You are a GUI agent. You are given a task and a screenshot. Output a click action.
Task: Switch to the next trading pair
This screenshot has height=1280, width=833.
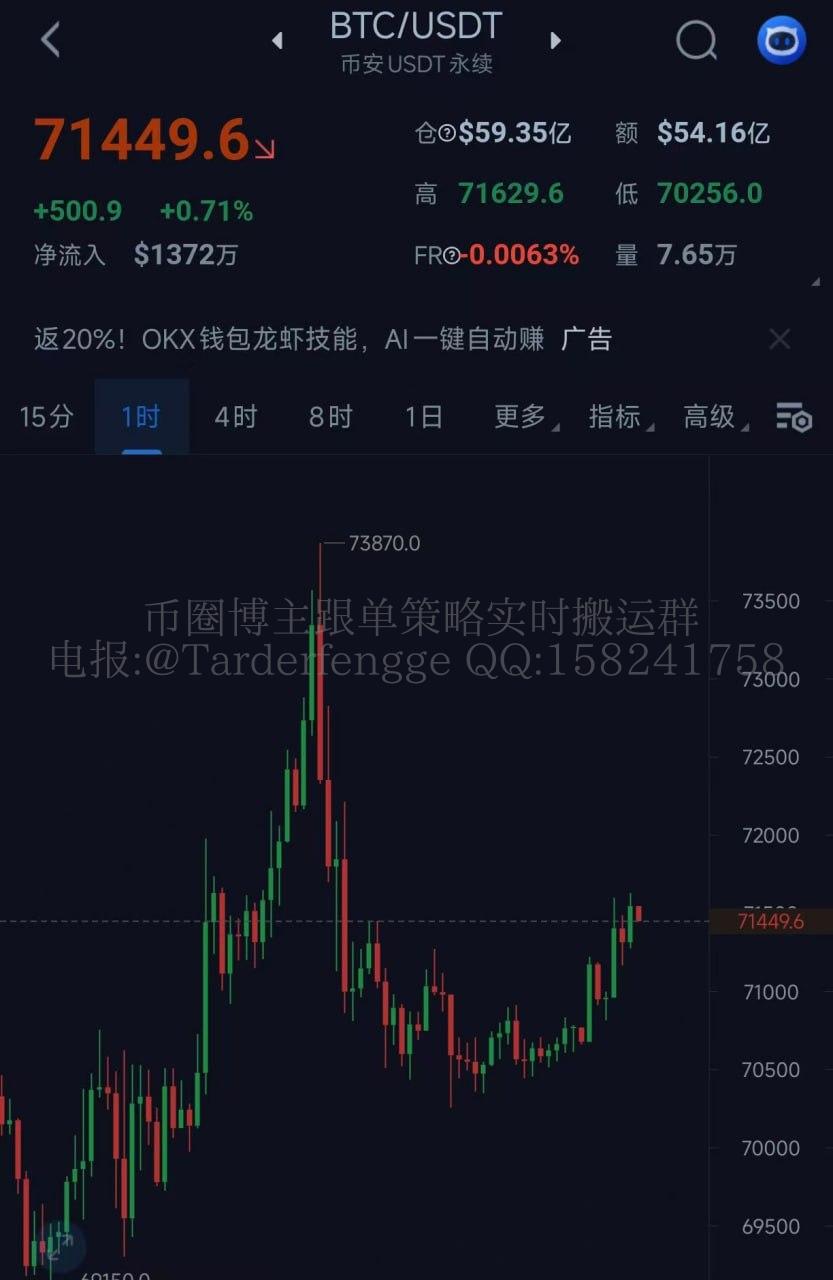click(x=555, y=41)
